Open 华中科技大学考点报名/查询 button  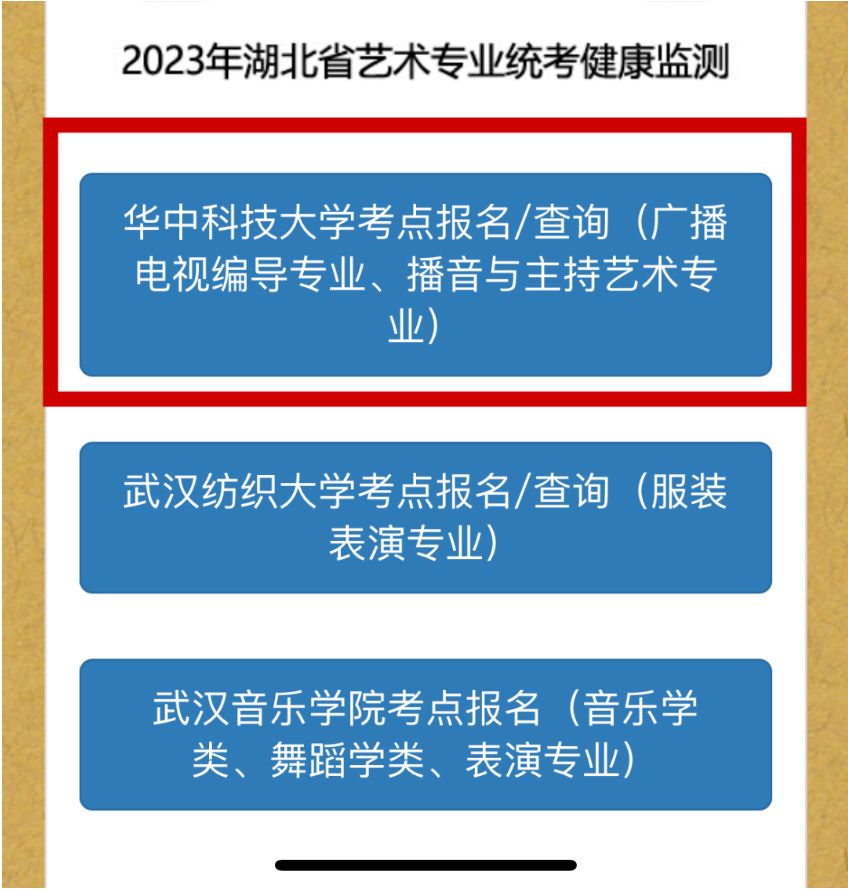click(x=425, y=275)
